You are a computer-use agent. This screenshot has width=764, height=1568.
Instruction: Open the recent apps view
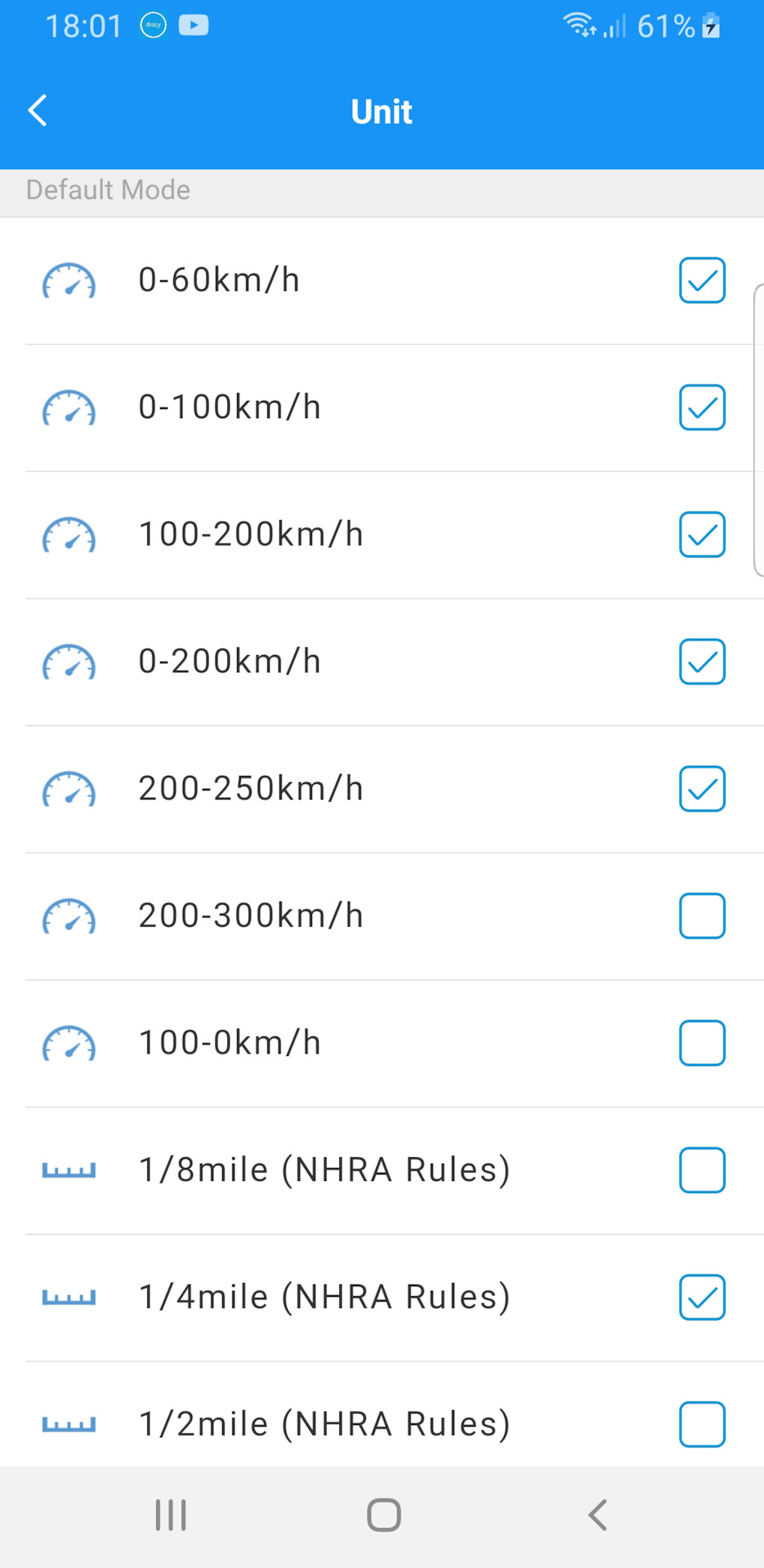pos(171,1516)
